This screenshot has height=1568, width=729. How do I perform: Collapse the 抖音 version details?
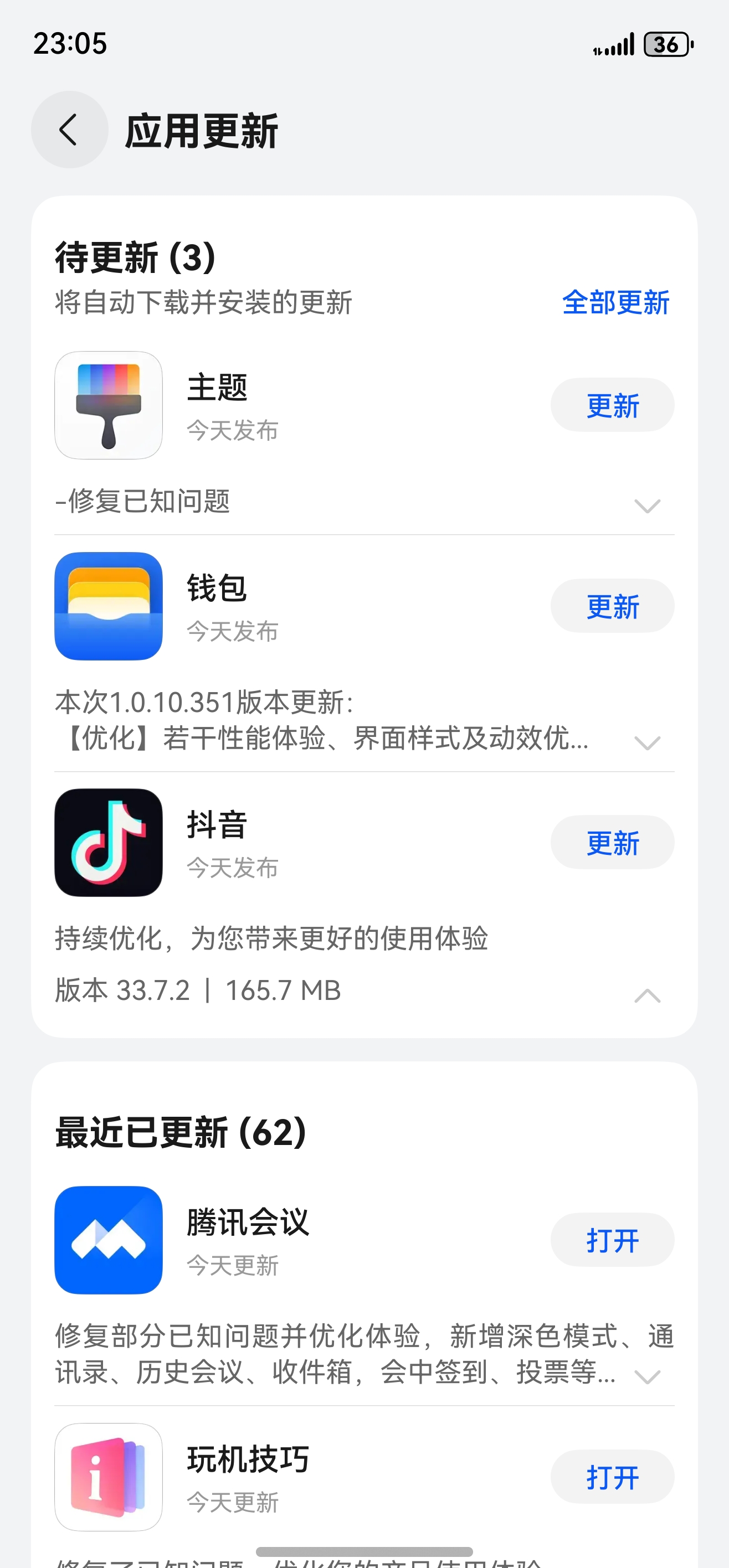[647, 995]
